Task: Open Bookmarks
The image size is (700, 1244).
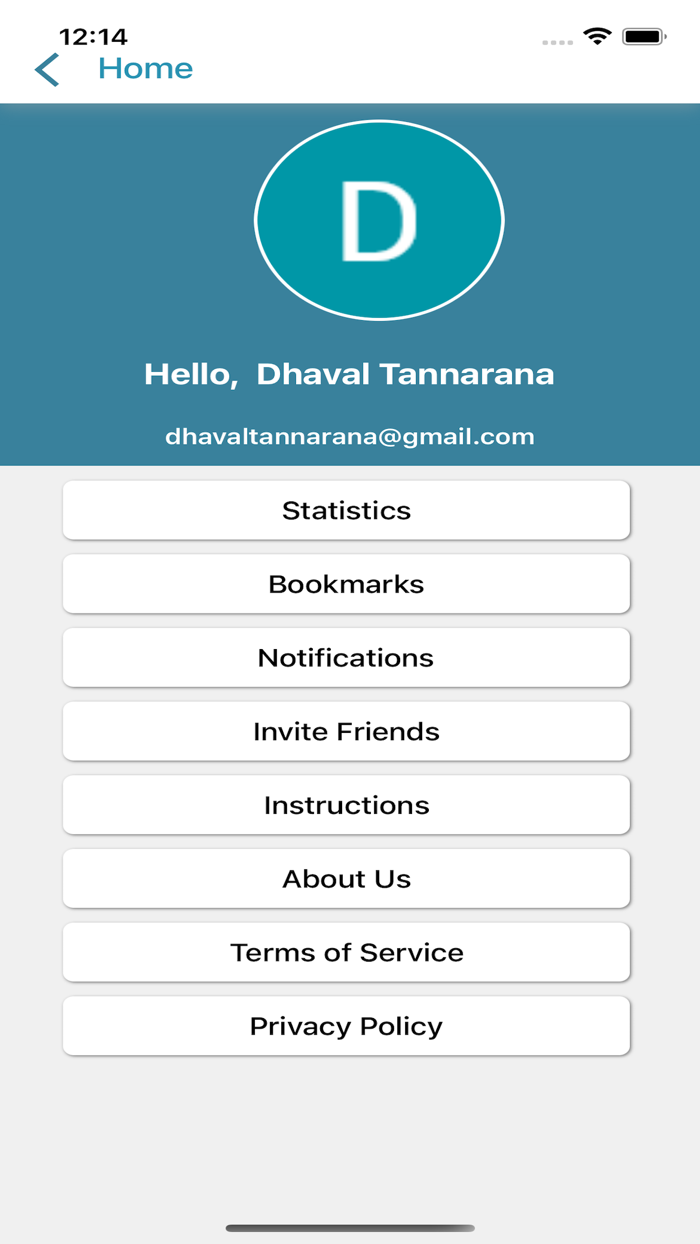Action: tap(346, 584)
